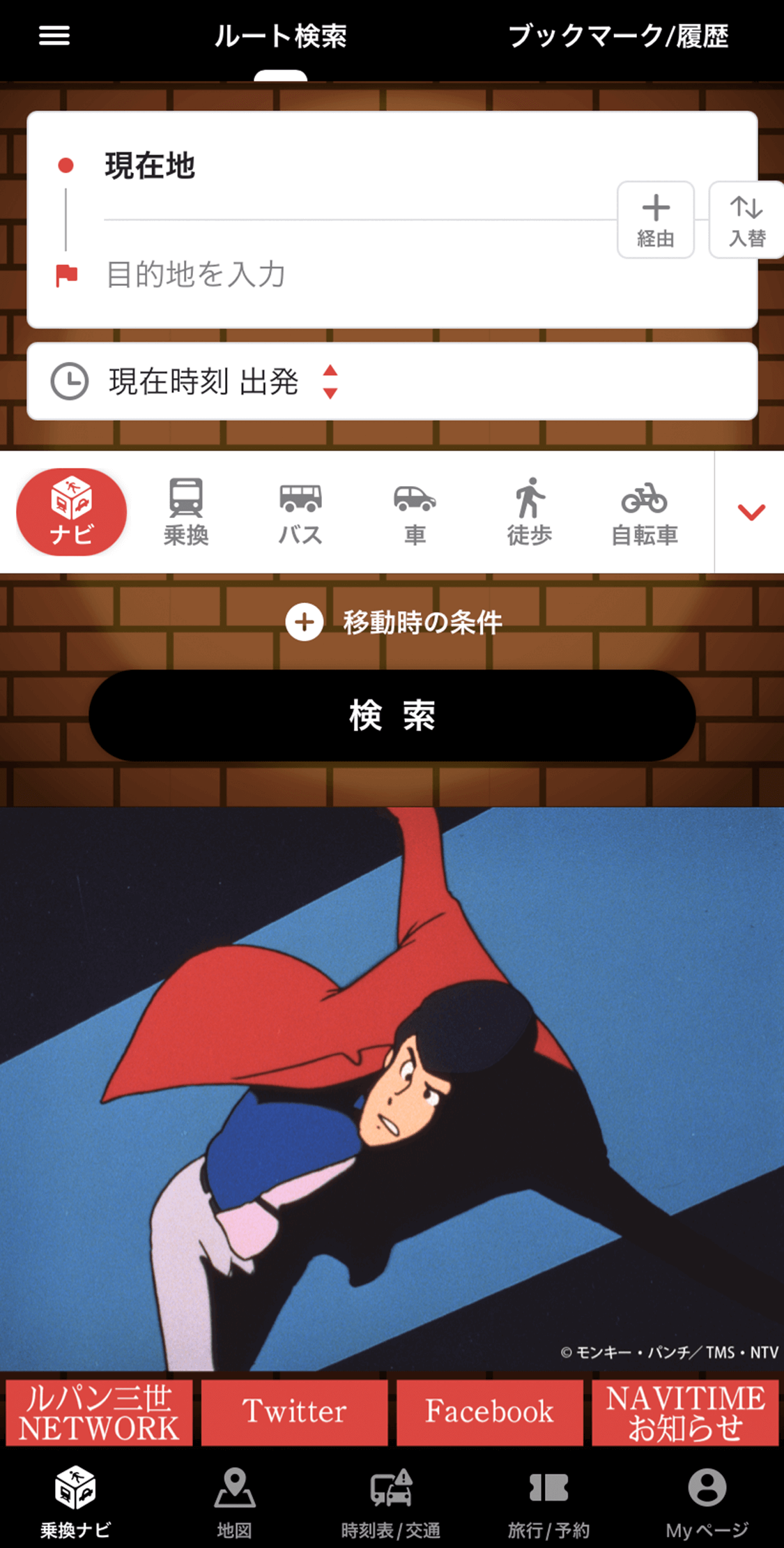784x1548 pixels.
Task: Choose the 徒歩 walking mode
Action: pyautogui.click(x=530, y=512)
